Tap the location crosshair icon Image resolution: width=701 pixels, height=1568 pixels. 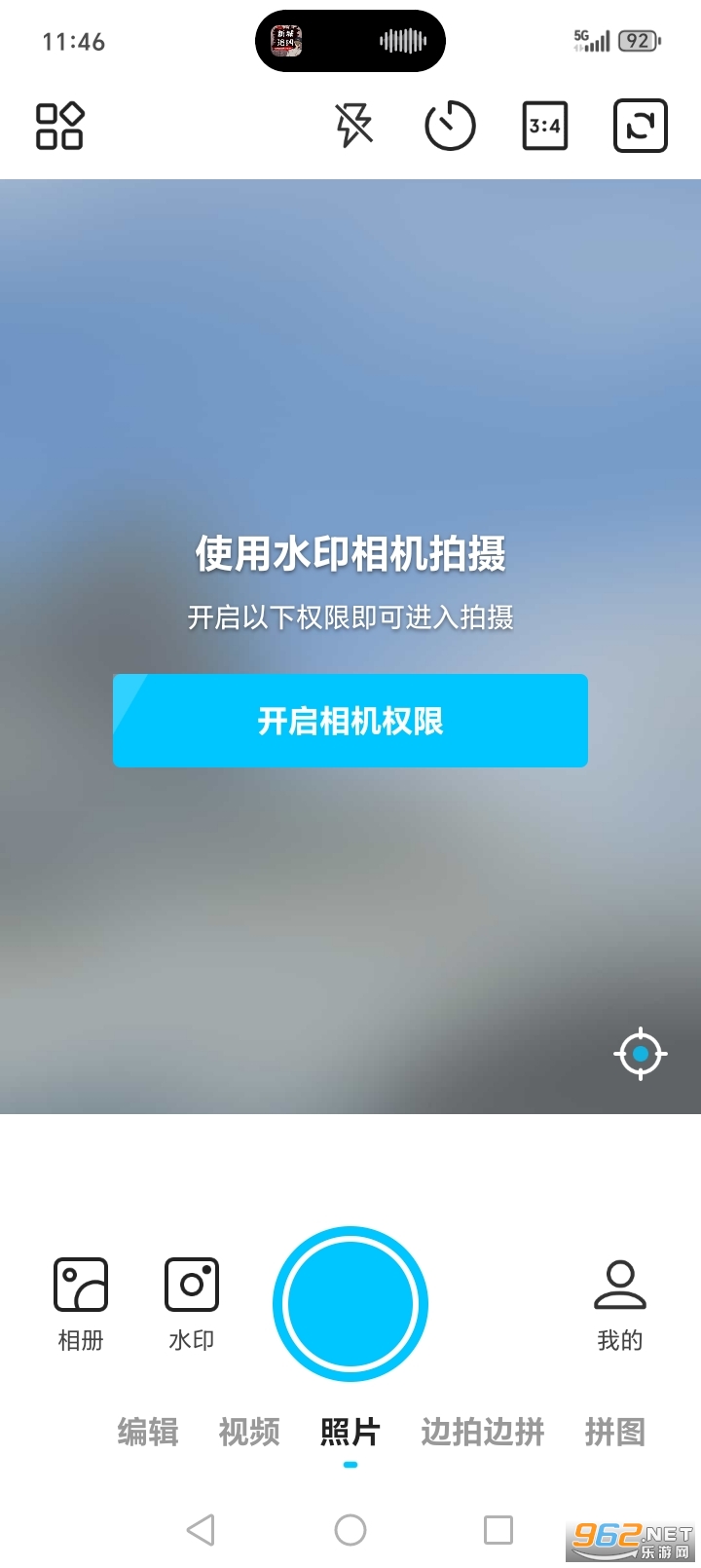click(x=640, y=1053)
